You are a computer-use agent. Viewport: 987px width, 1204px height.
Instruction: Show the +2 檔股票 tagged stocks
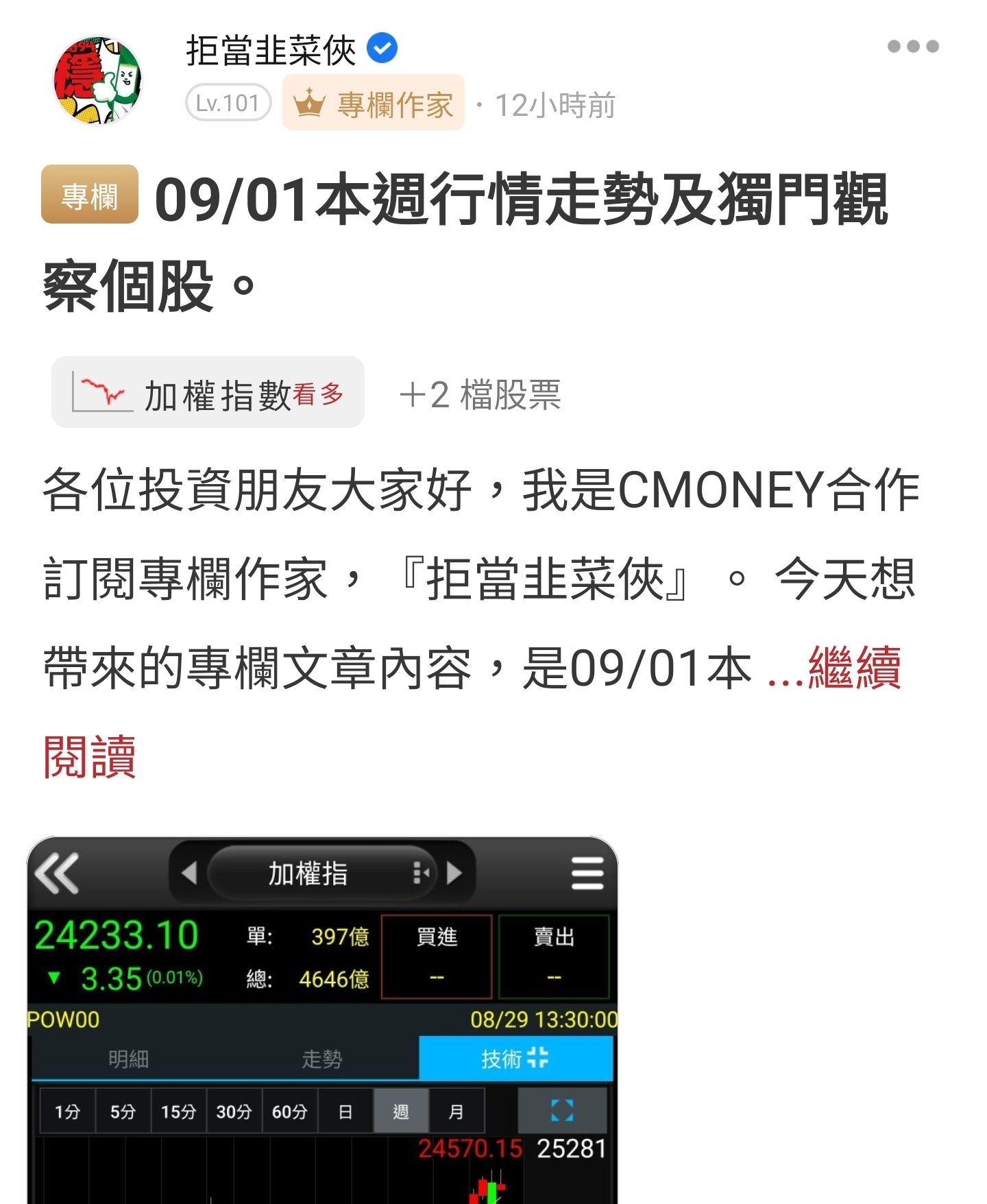480,395
